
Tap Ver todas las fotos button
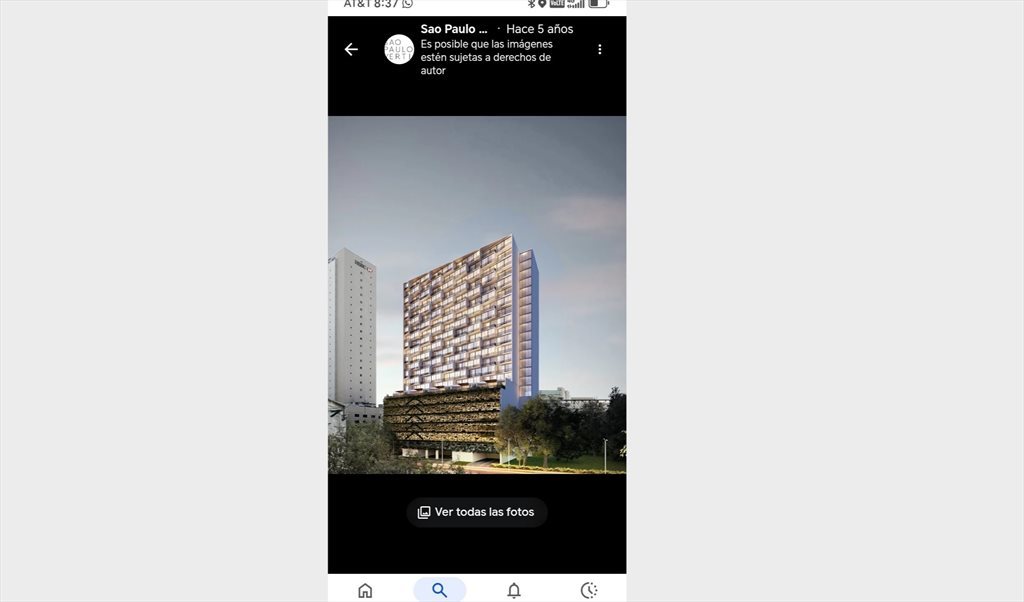coord(477,512)
